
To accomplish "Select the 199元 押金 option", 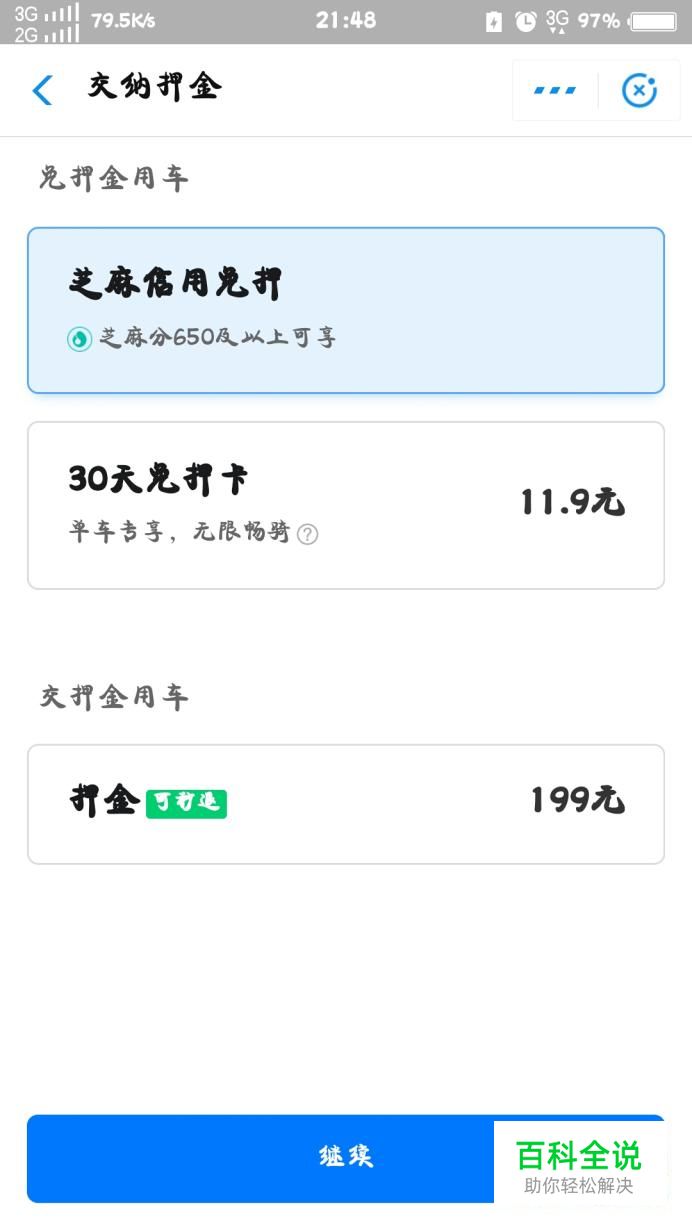I will (x=346, y=803).
